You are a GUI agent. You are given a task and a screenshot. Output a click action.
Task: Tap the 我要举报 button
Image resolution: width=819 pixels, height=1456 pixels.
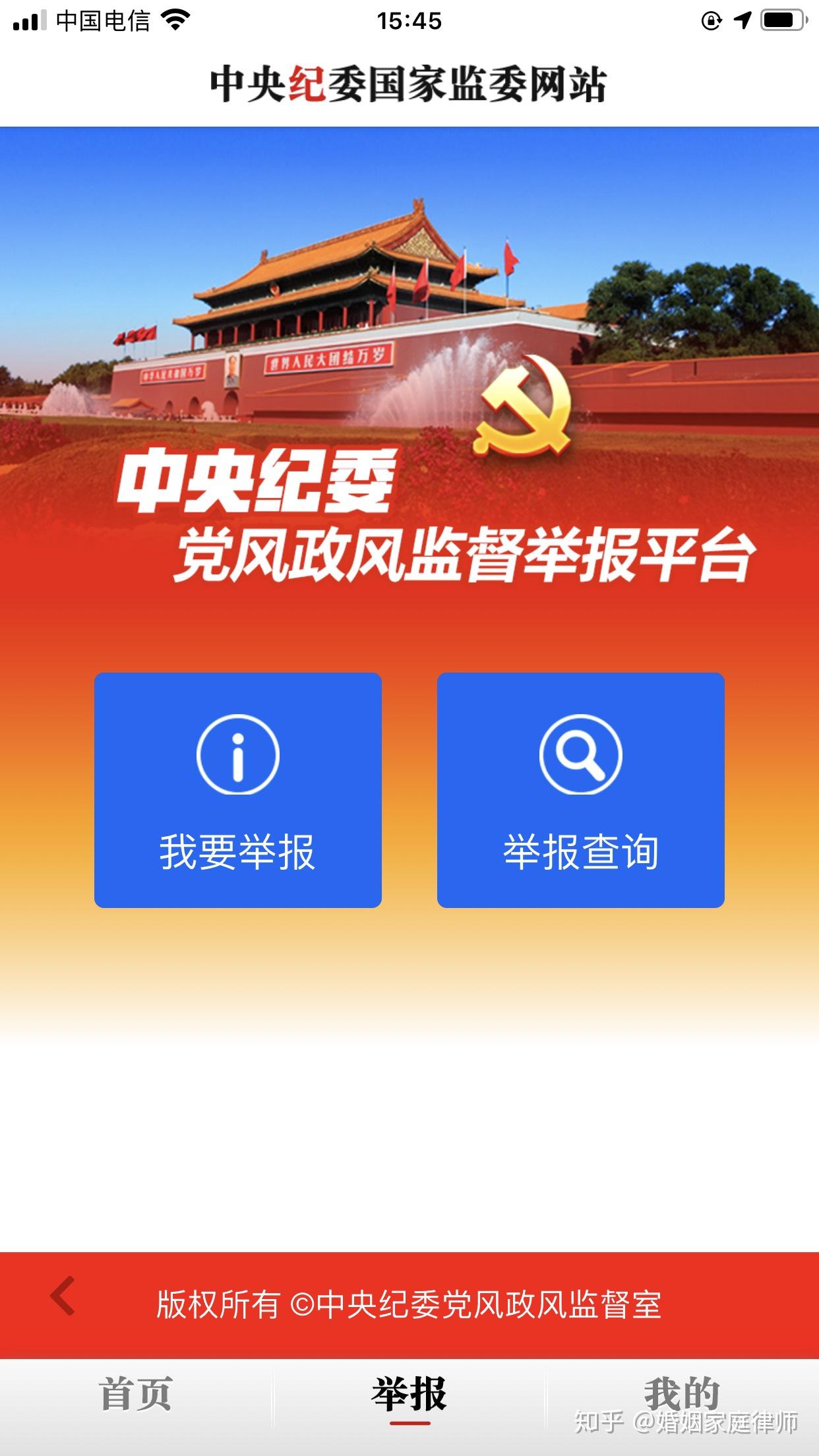(x=238, y=790)
